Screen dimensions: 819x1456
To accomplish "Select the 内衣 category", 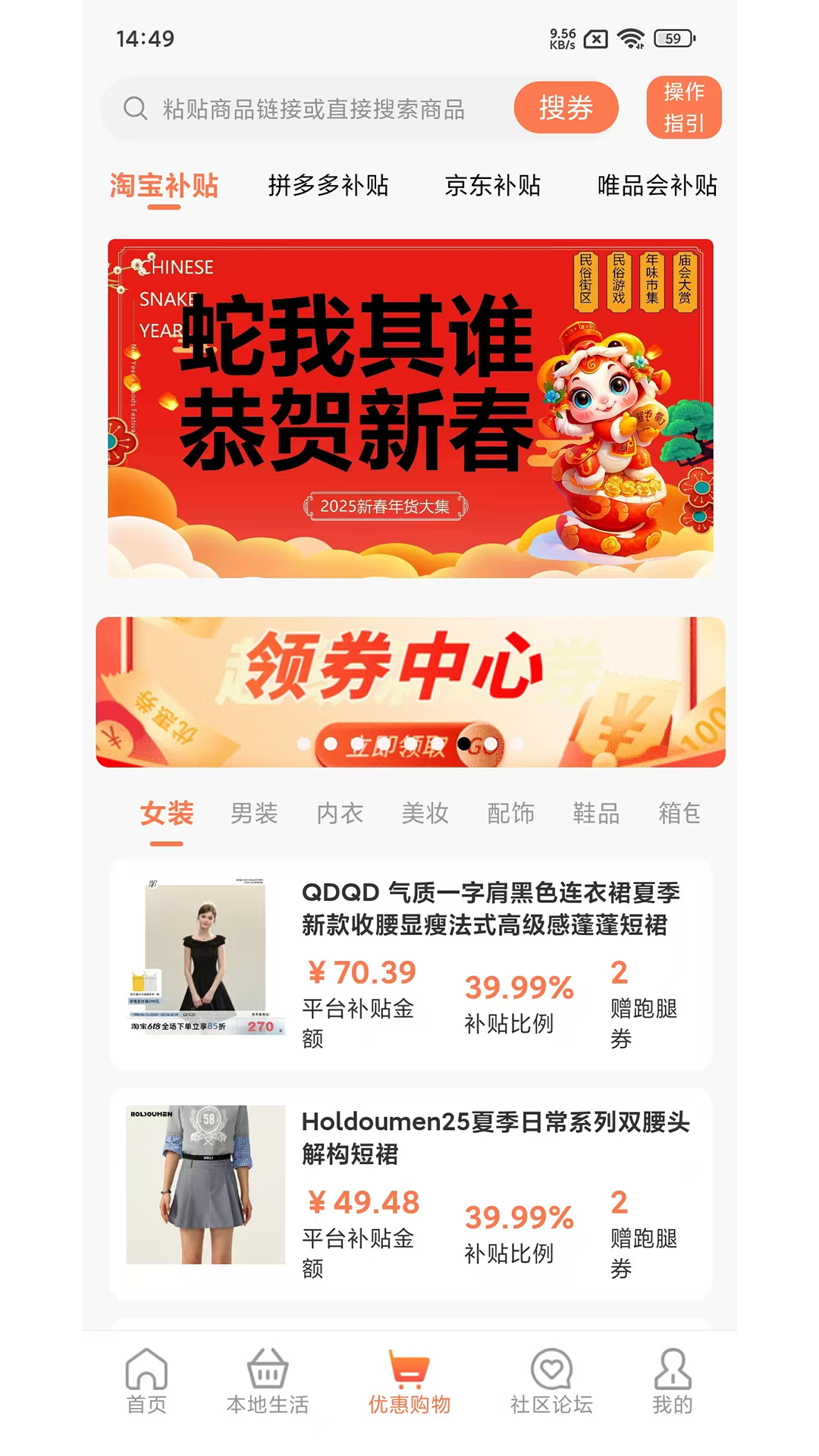I will [x=340, y=814].
